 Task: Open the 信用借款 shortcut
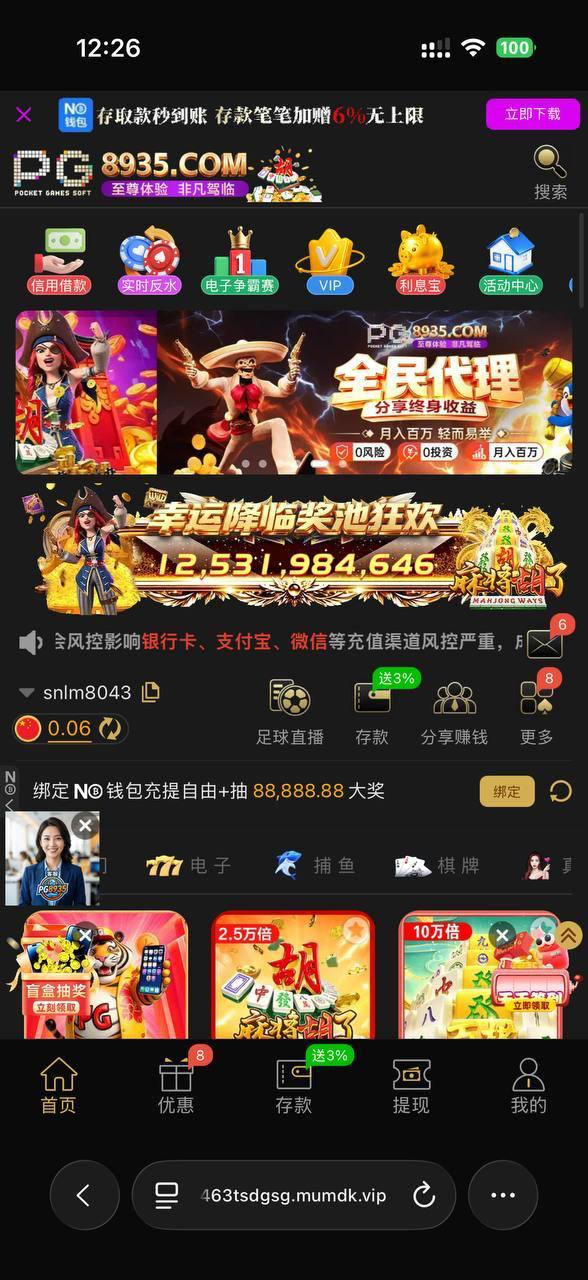pyautogui.click(x=59, y=261)
